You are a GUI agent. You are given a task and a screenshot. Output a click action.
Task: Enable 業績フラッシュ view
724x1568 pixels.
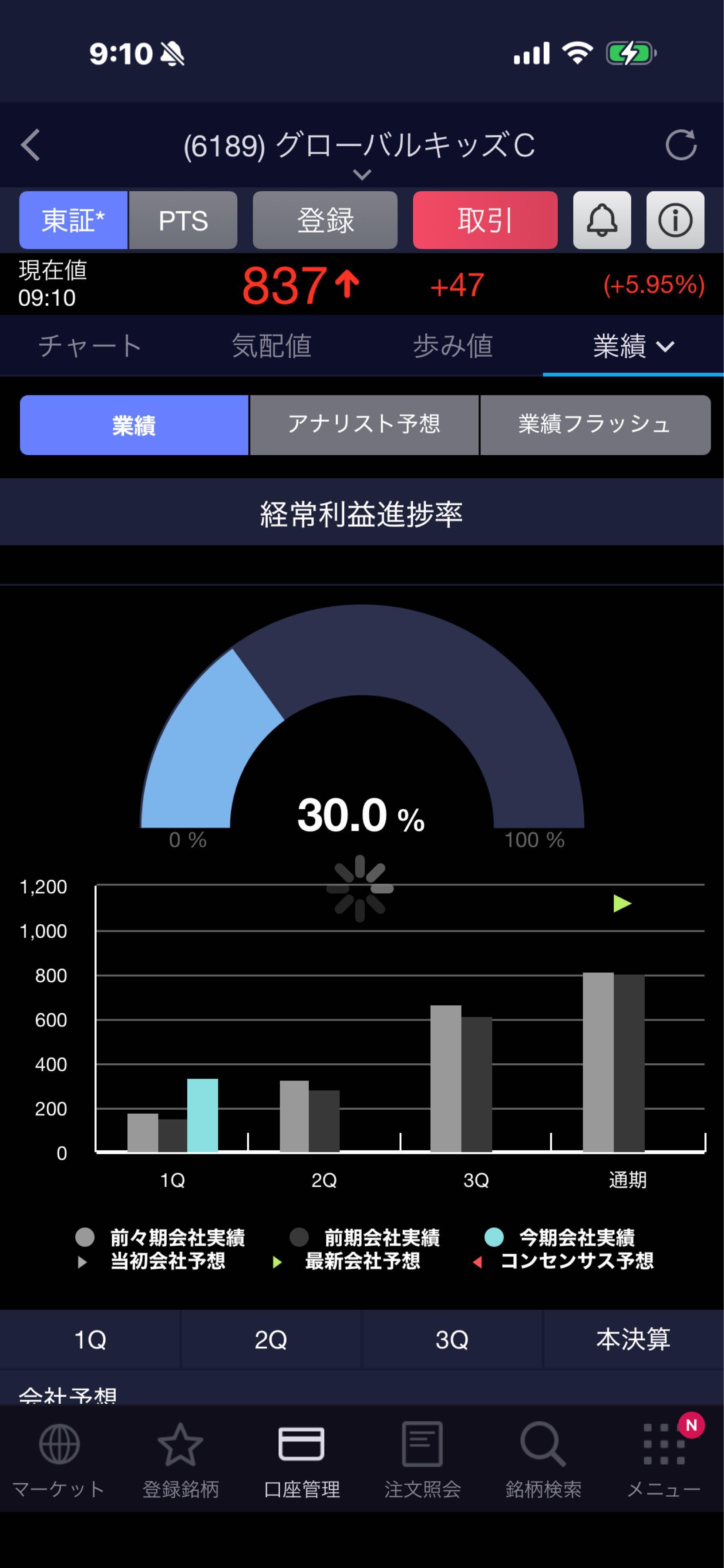[x=594, y=426]
